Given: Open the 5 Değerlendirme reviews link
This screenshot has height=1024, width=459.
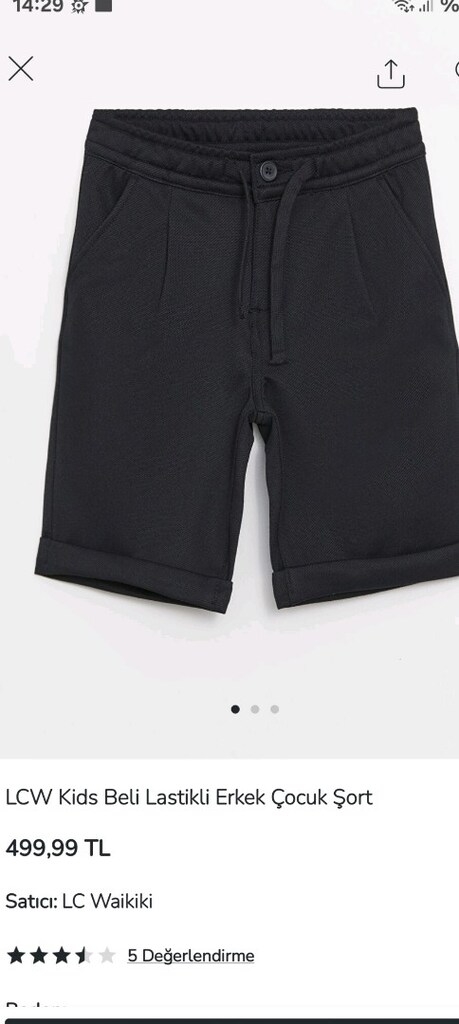Looking at the screenshot, I should tap(190, 956).
